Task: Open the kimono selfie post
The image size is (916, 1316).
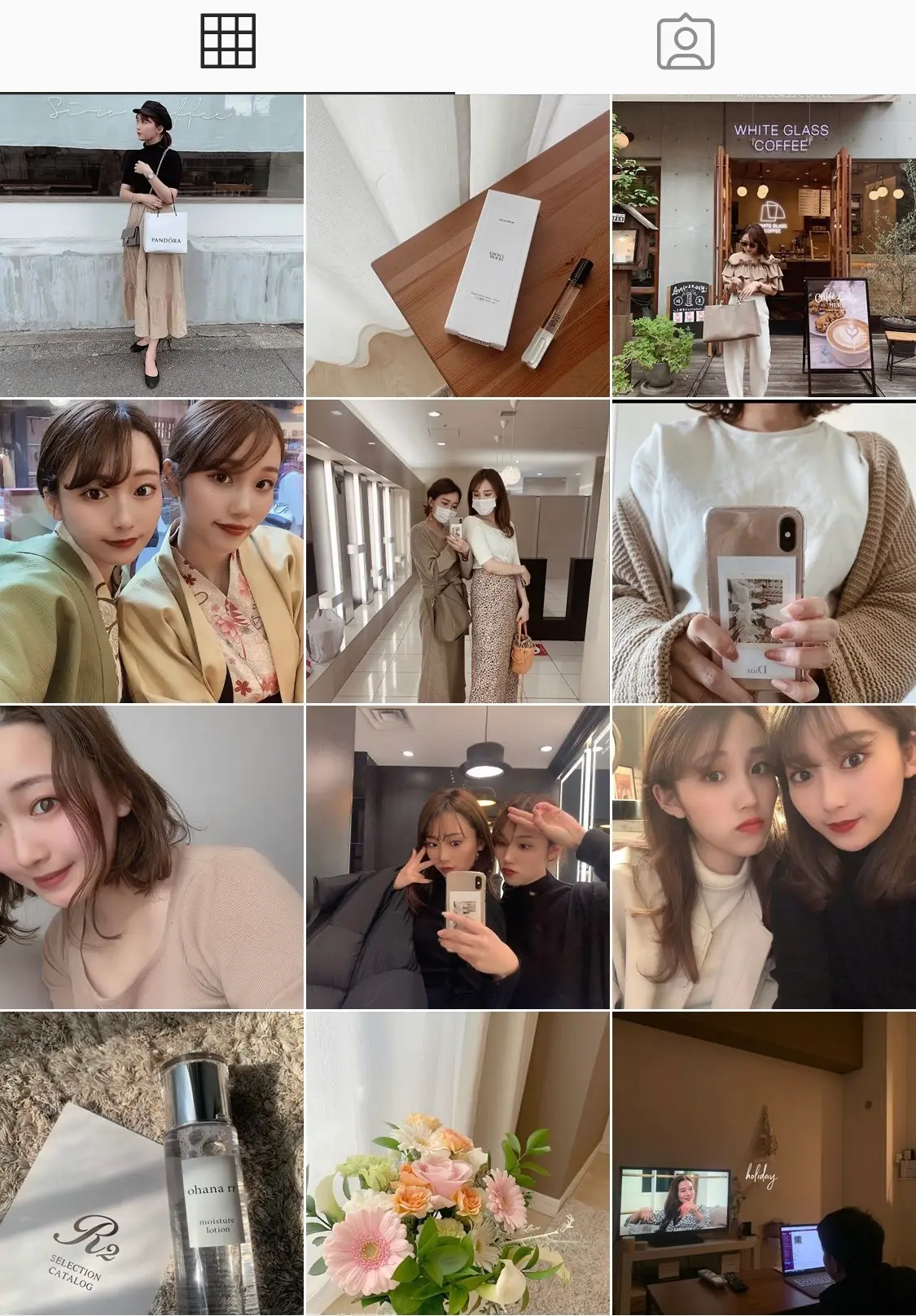Action: point(151,551)
